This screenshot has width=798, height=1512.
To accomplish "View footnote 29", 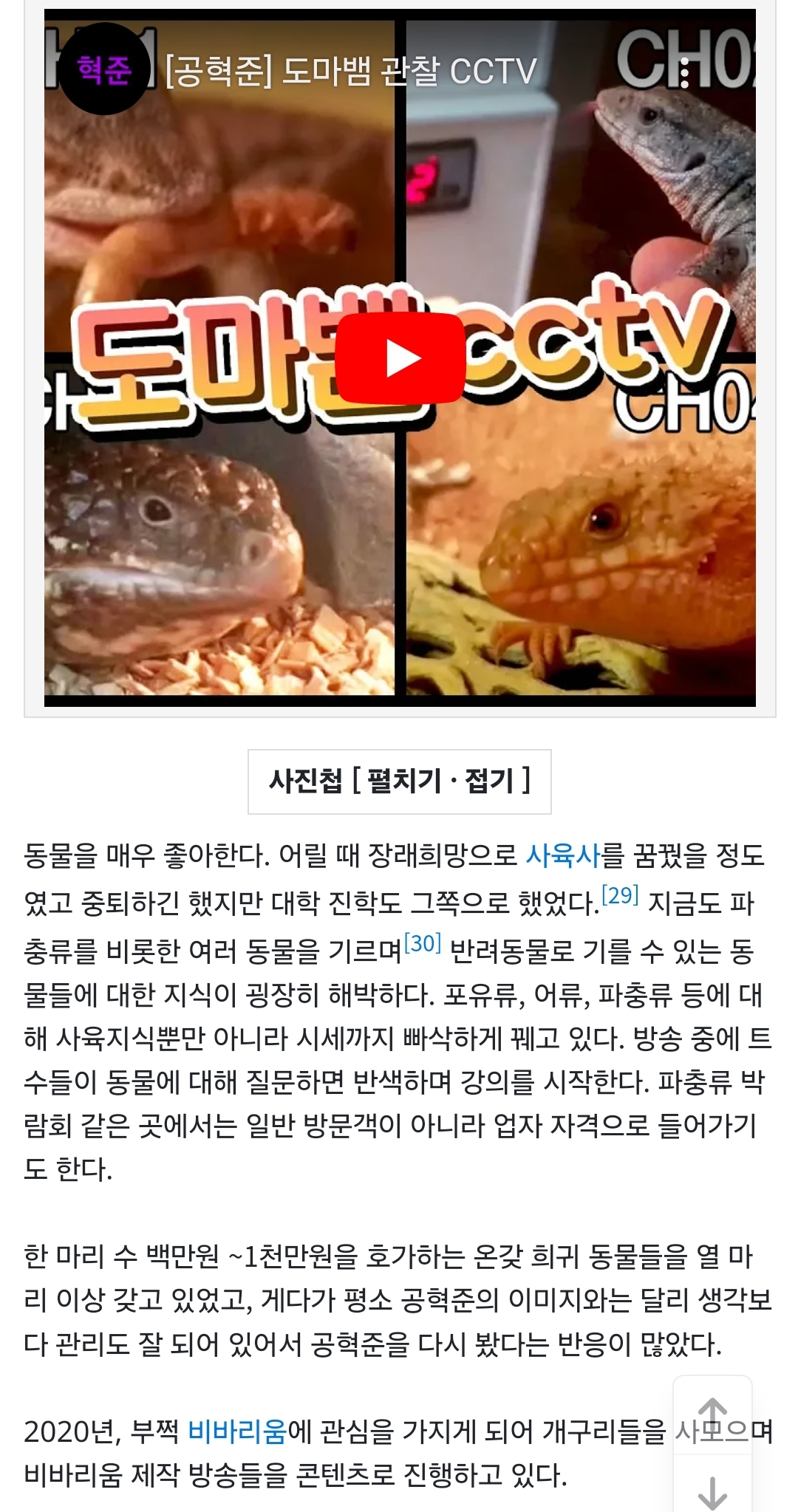I will tap(620, 896).
